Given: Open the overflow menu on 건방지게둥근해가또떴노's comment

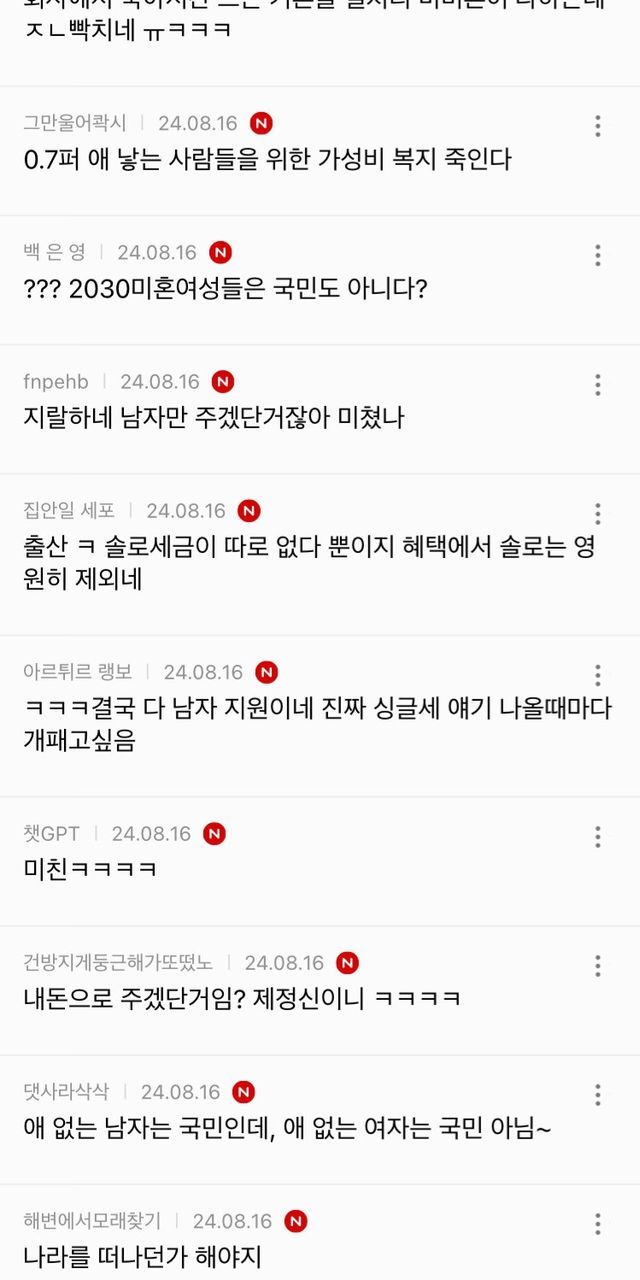Looking at the screenshot, I should click(x=597, y=966).
